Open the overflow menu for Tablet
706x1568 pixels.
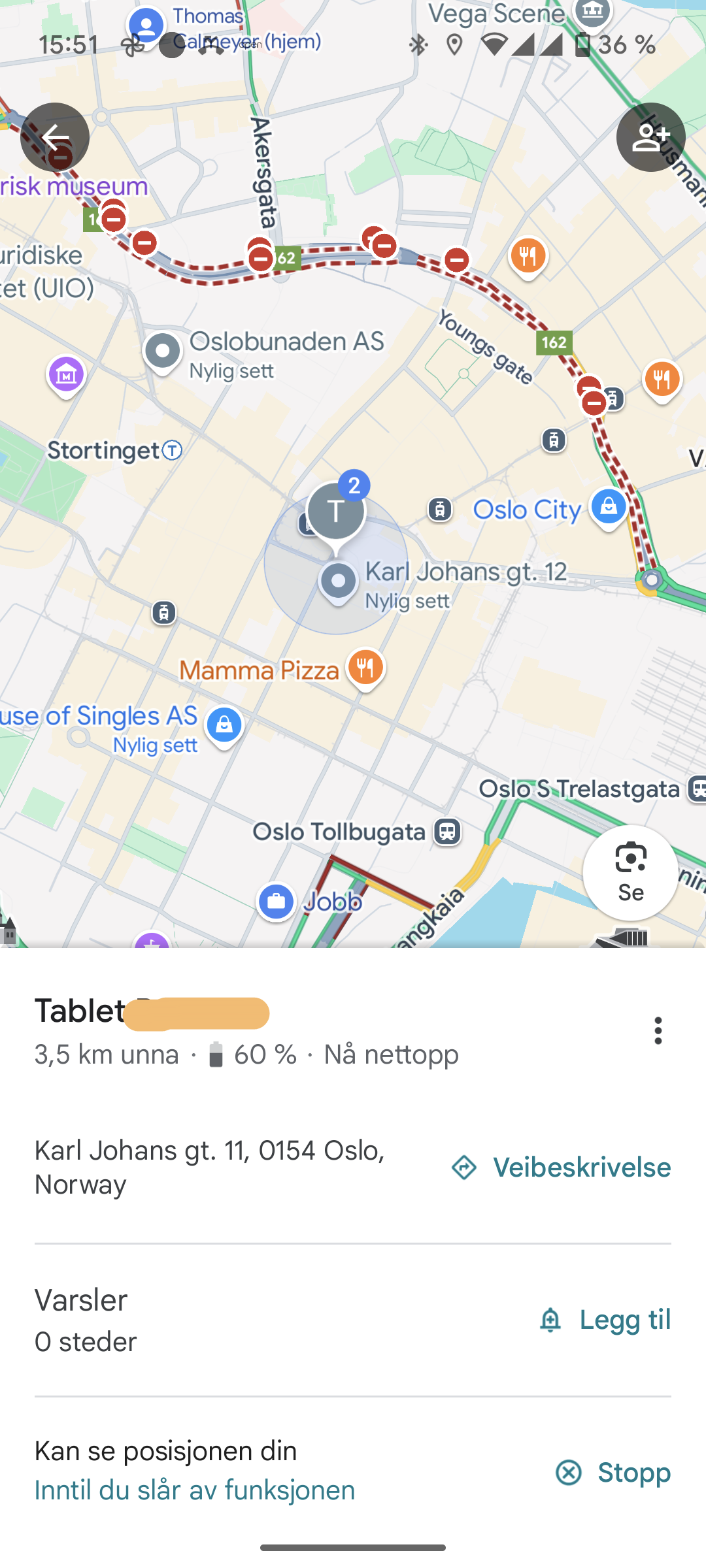(x=658, y=1031)
